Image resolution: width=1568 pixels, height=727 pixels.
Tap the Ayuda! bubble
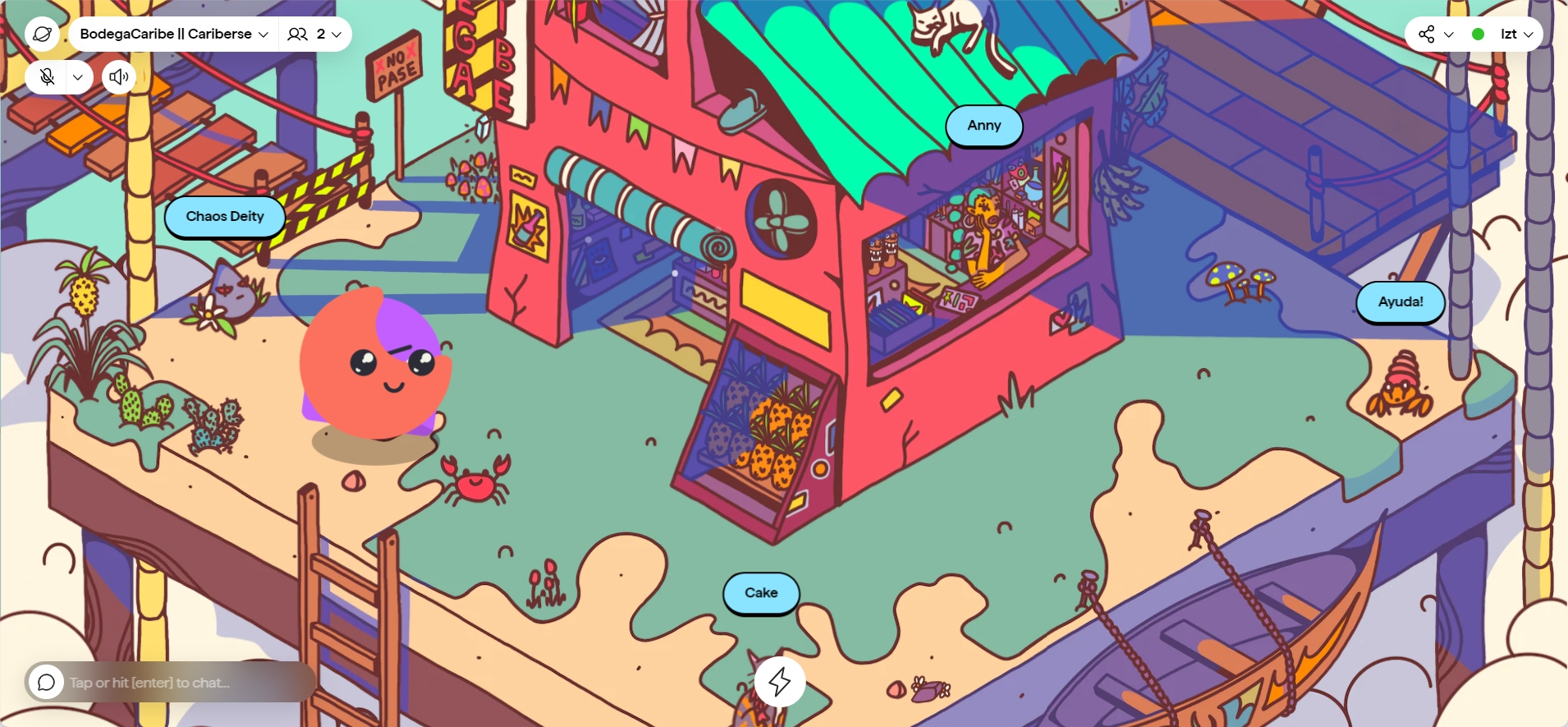click(x=1400, y=302)
